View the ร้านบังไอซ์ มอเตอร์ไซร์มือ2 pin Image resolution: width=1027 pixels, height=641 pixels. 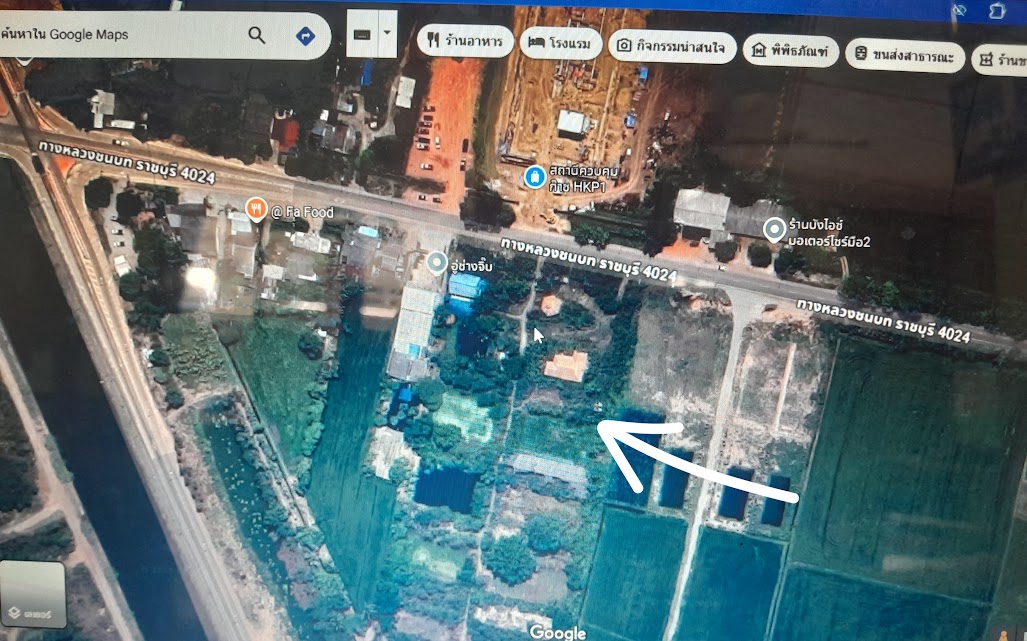(x=773, y=230)
